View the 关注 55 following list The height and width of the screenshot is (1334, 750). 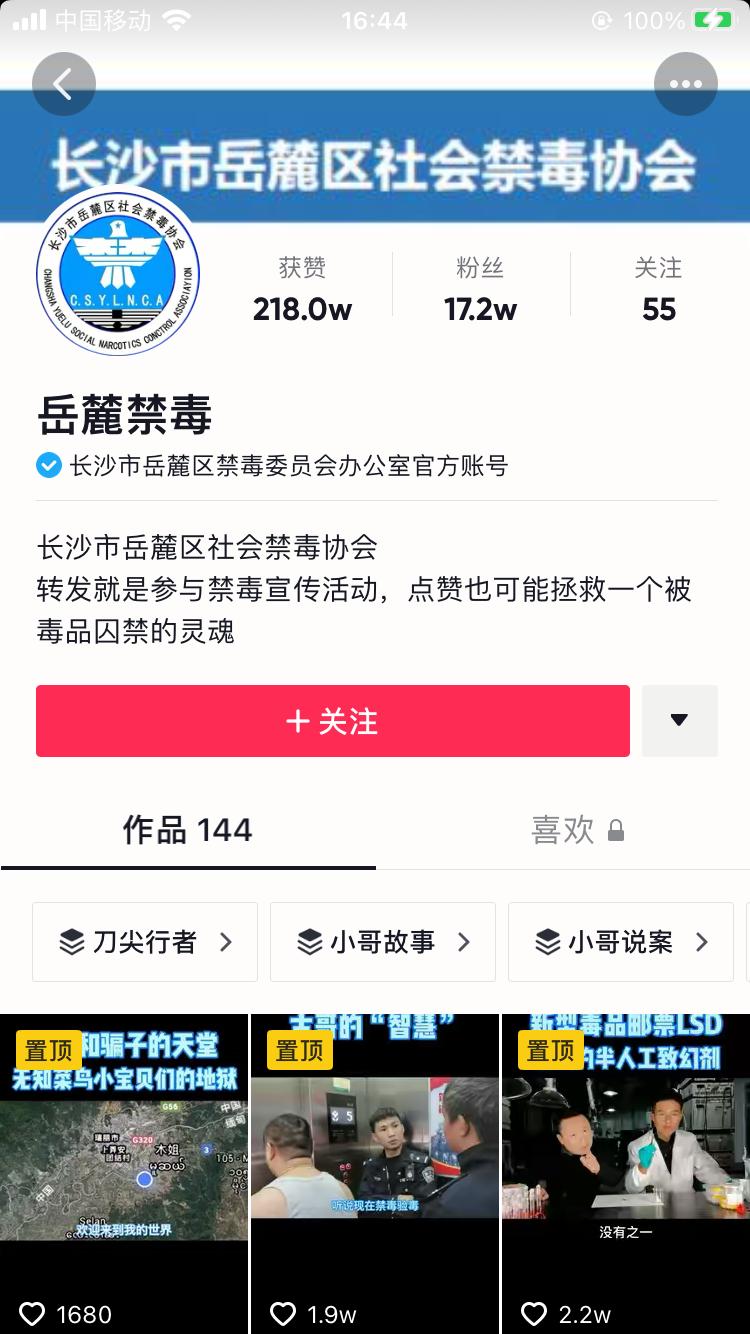click(658, 290)
